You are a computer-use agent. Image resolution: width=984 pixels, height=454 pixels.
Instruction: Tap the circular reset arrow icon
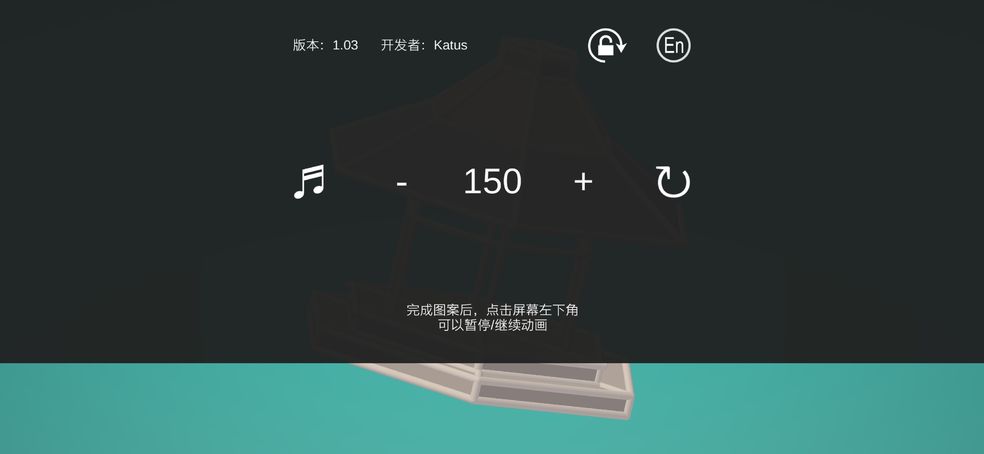(672, 182)
